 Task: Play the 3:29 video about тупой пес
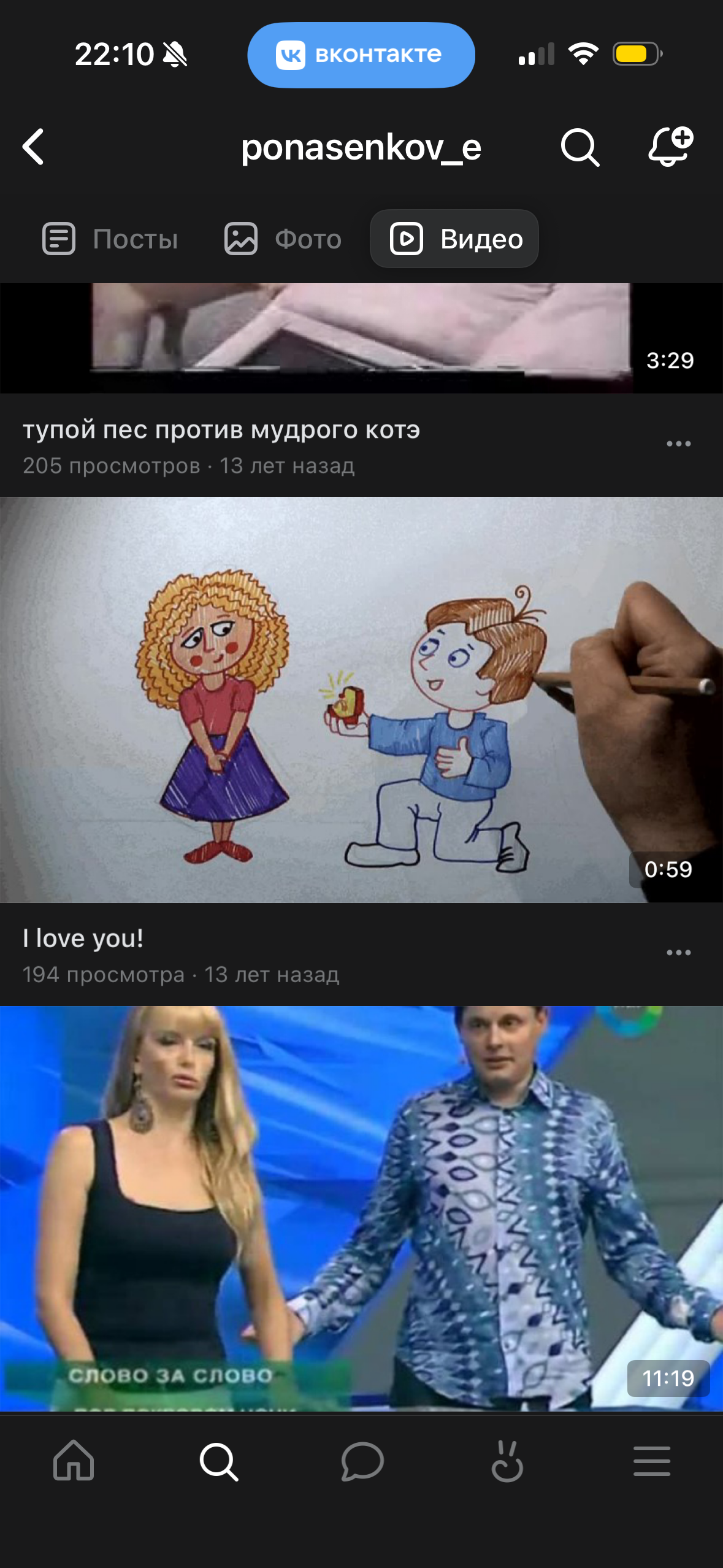pos(361,337)
